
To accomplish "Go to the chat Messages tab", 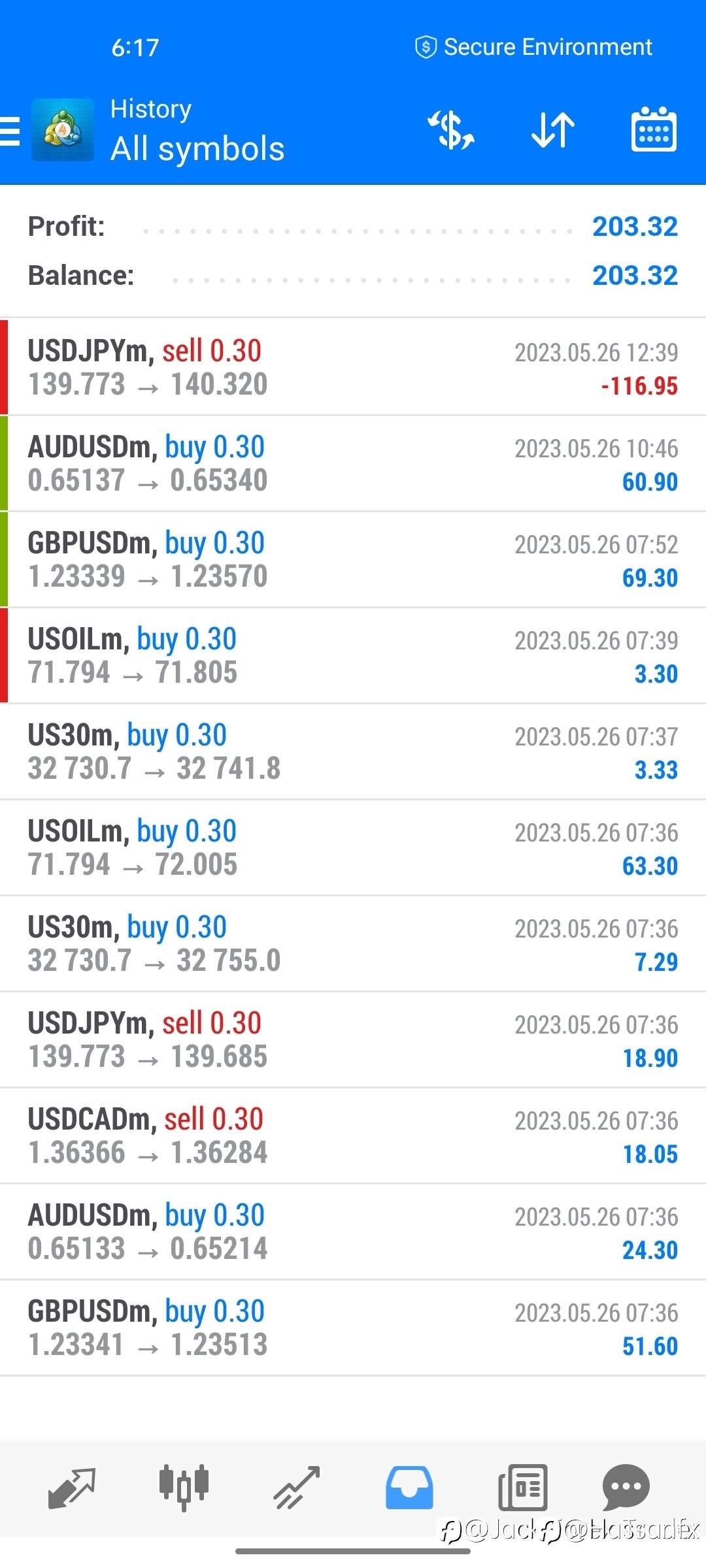I will (626, 1488).
